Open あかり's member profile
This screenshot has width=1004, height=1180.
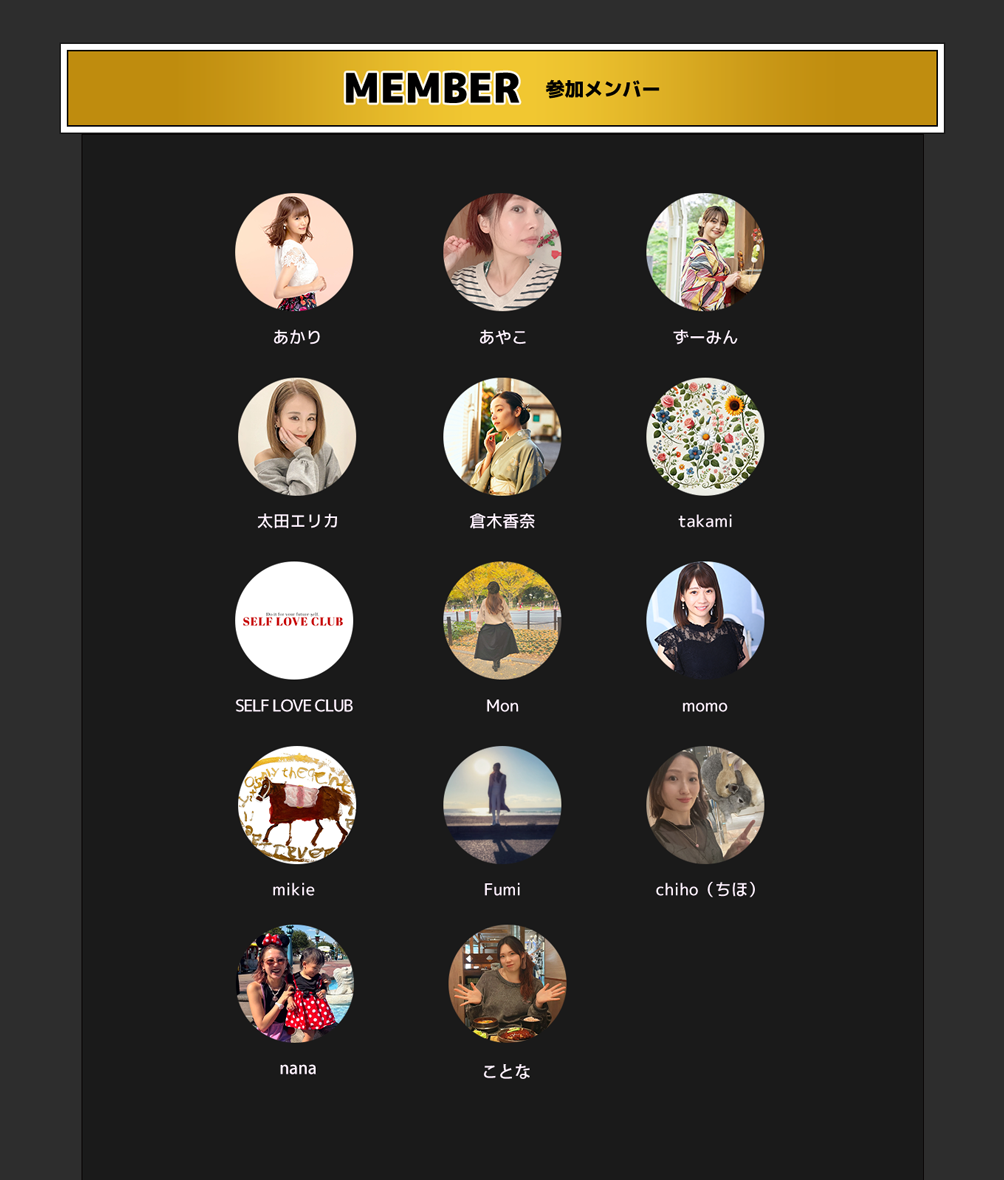coord(294,252)
